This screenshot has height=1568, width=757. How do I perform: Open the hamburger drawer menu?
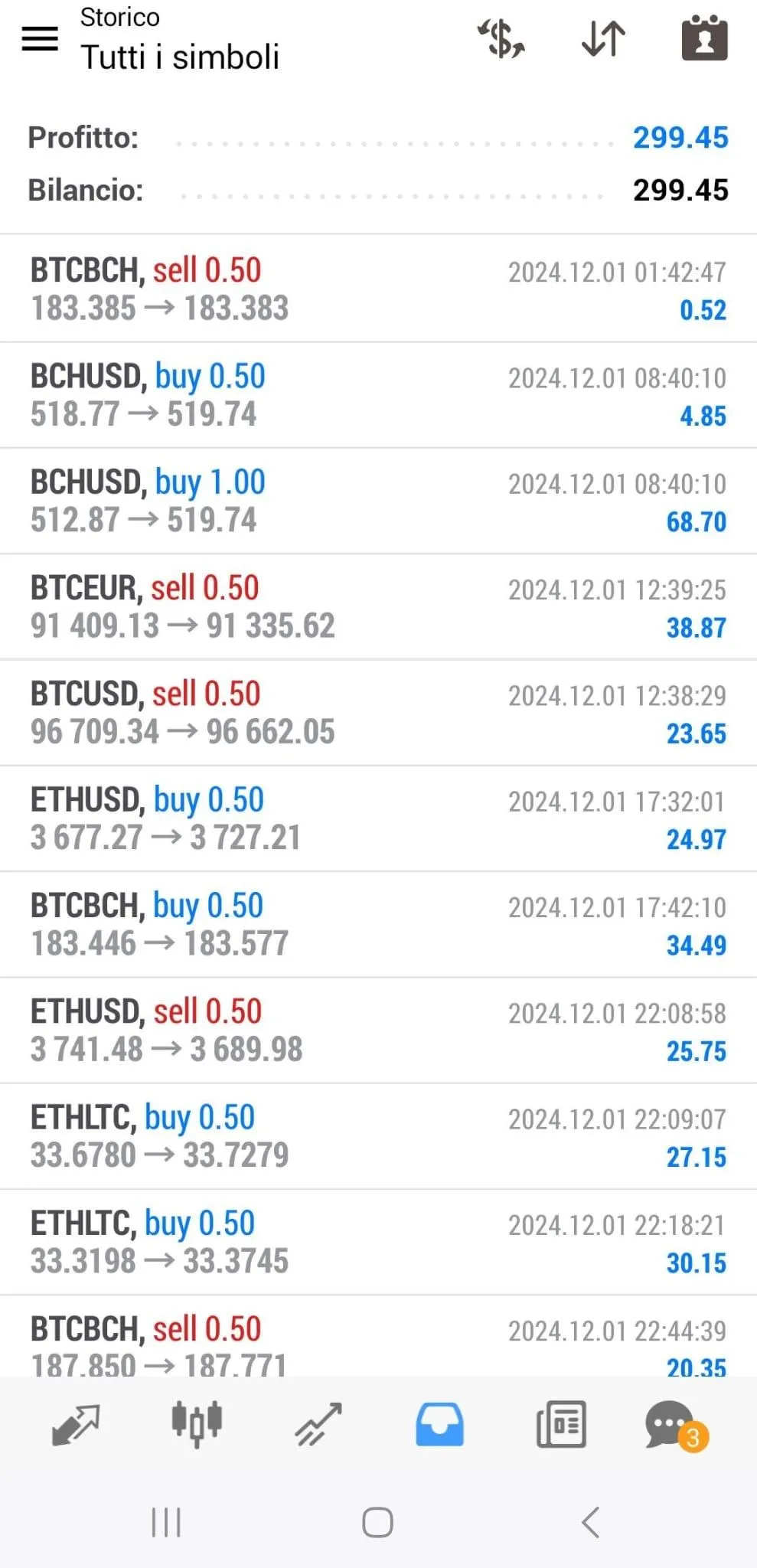click(x=40, y=38)
